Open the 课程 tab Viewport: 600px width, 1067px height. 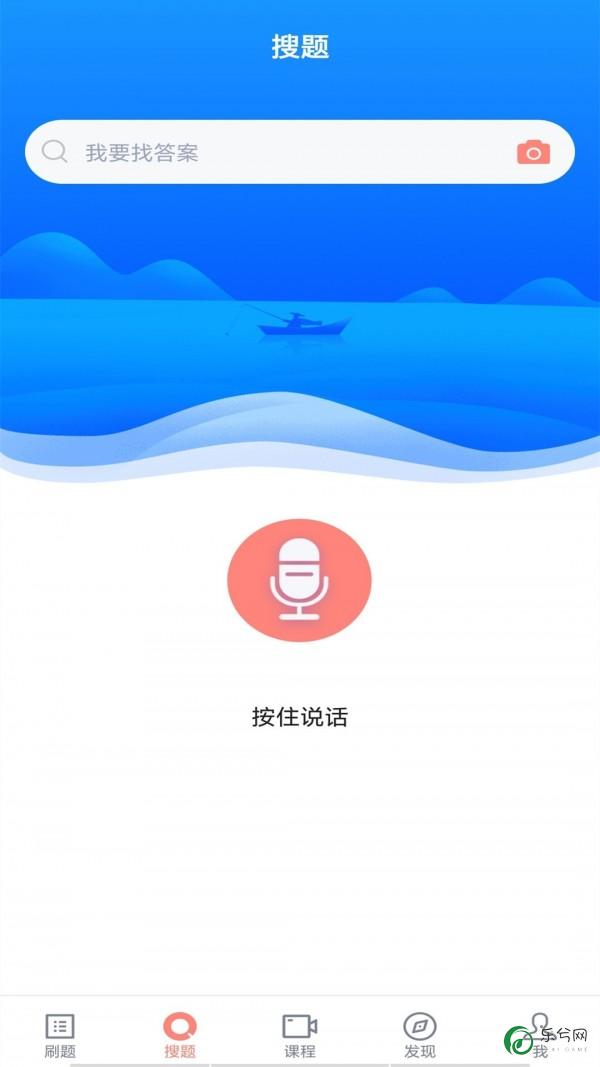pyautogui.click(x=299, y=1035)
